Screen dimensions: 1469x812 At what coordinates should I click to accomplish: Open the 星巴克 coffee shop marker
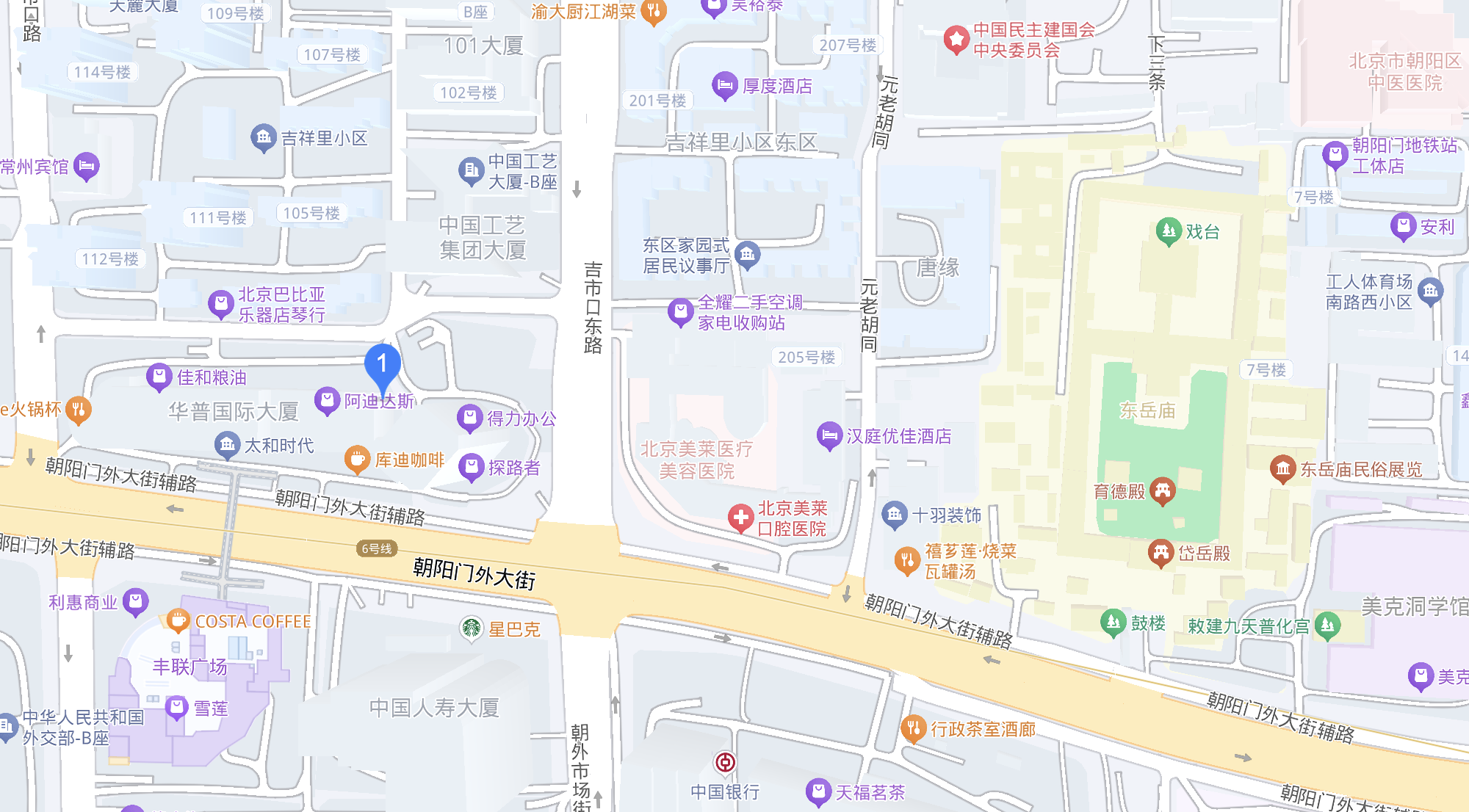point(472,628)
